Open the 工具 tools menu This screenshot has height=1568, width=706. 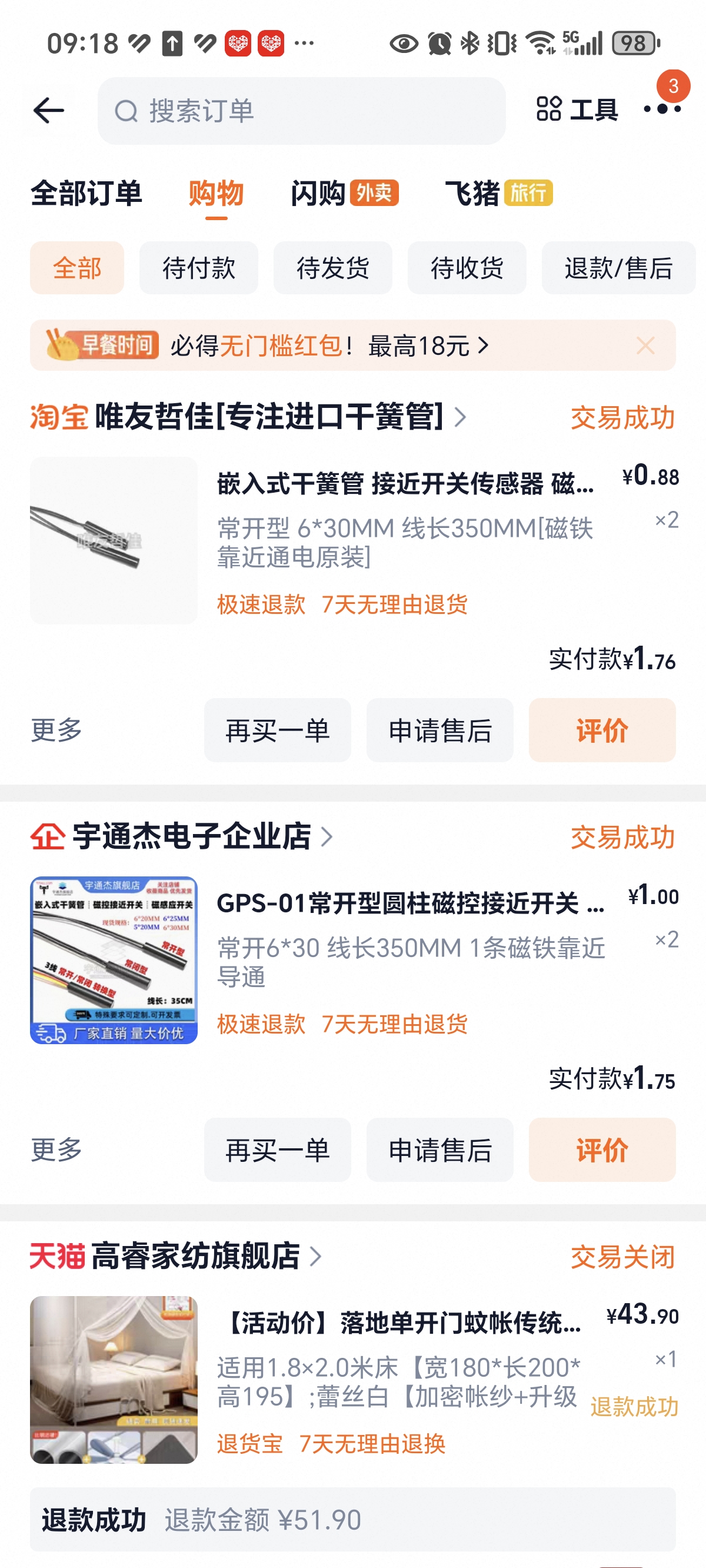click(x=577, y=110)
